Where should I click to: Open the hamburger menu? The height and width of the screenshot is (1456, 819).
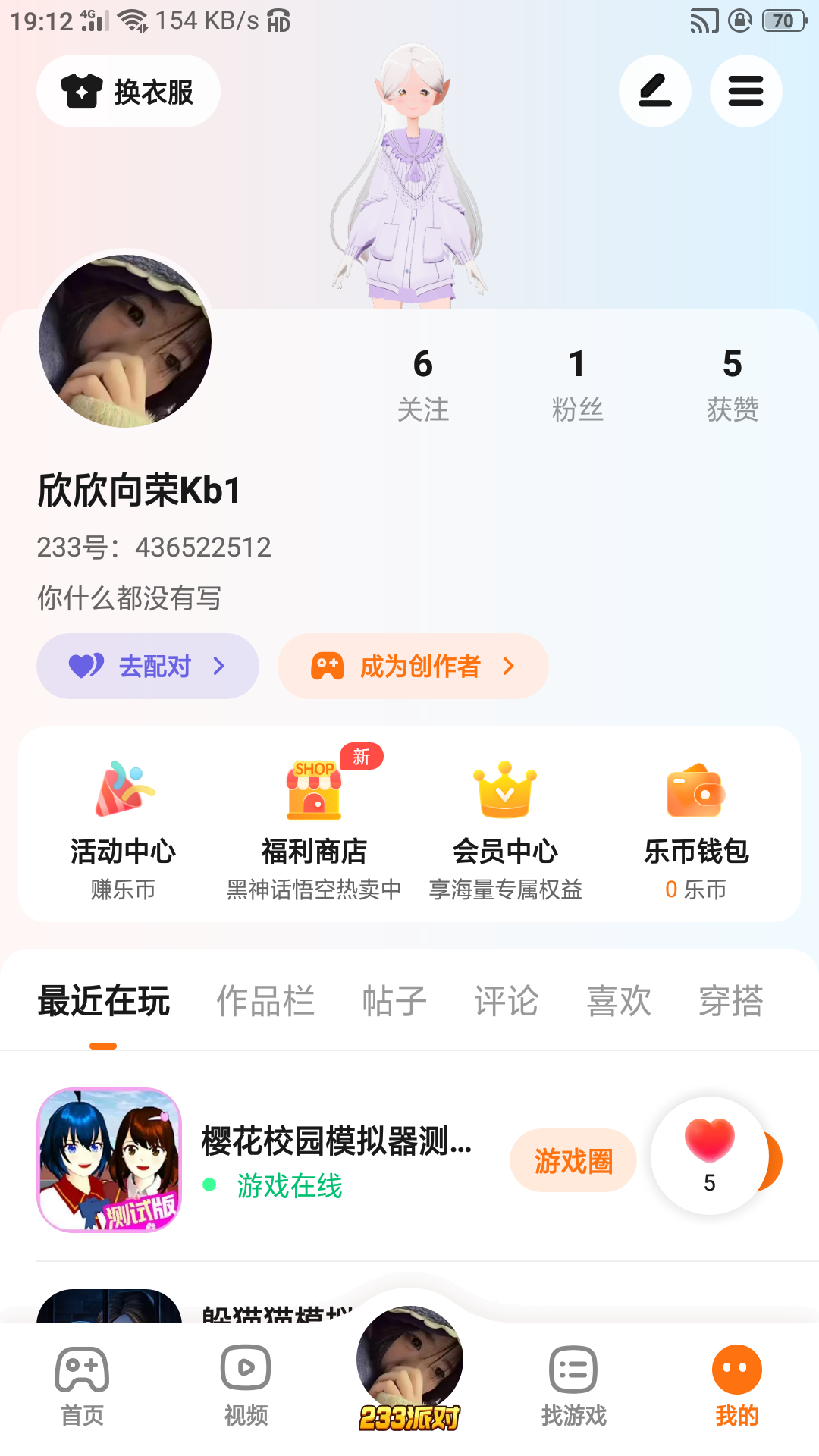click(x=745, y=91)
